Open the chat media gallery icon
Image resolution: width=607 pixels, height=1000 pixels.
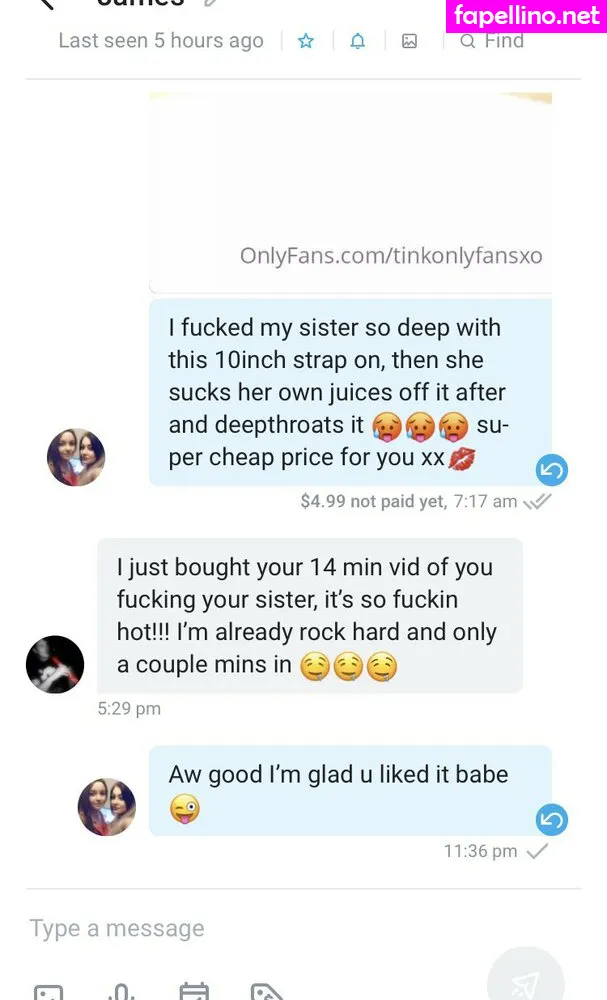[x=409, y=41]
